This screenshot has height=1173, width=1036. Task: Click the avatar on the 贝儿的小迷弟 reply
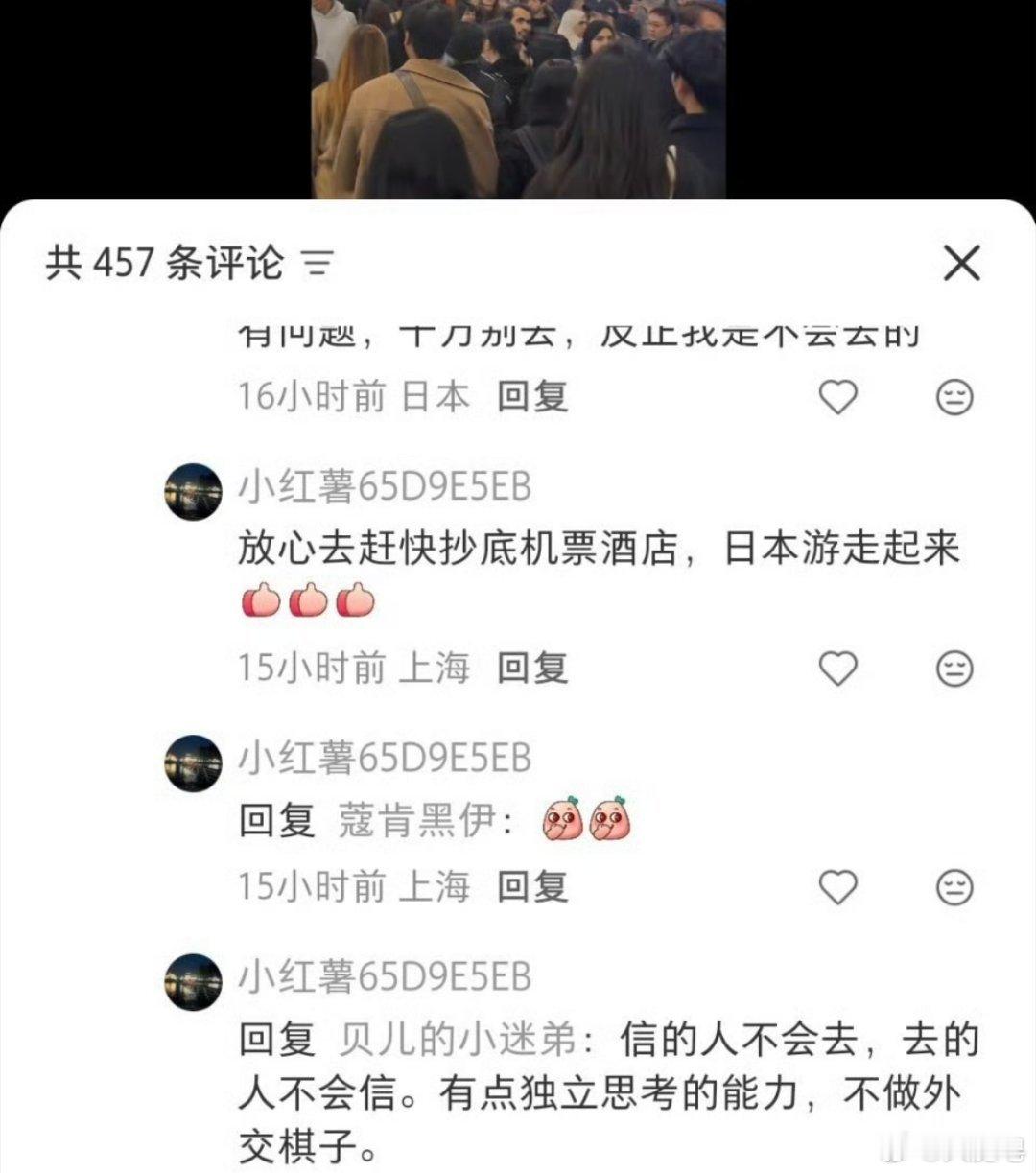click(192, 982)
